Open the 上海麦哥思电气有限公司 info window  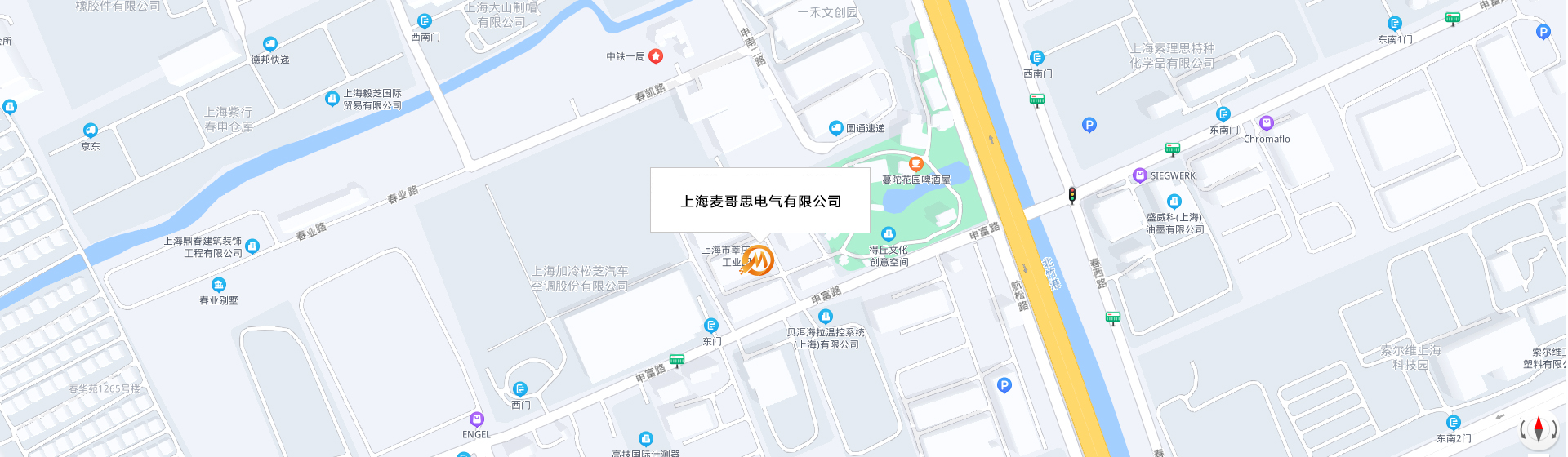click(x=759, y=201)
